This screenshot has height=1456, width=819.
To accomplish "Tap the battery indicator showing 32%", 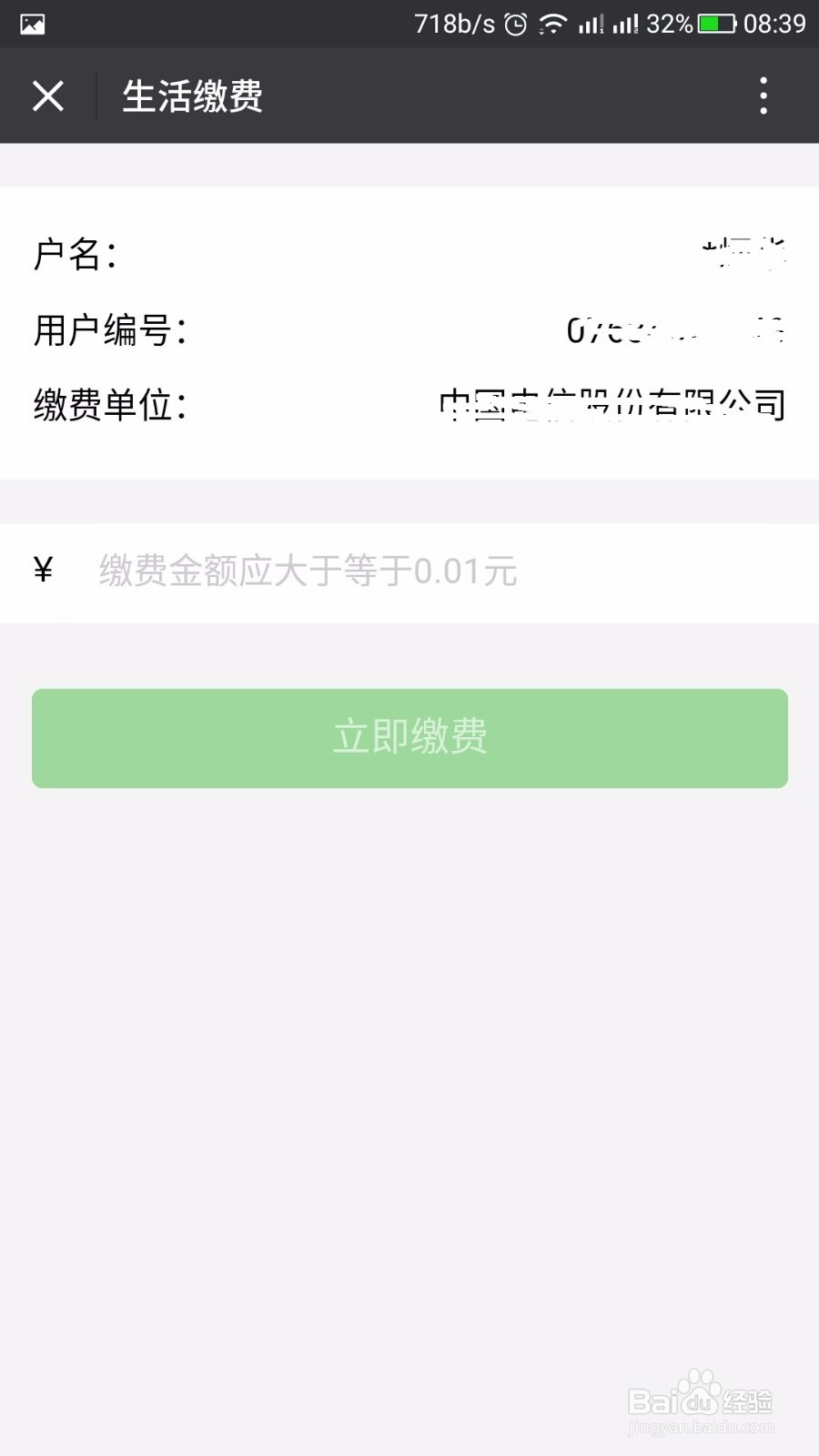I will tap(705, 23).
